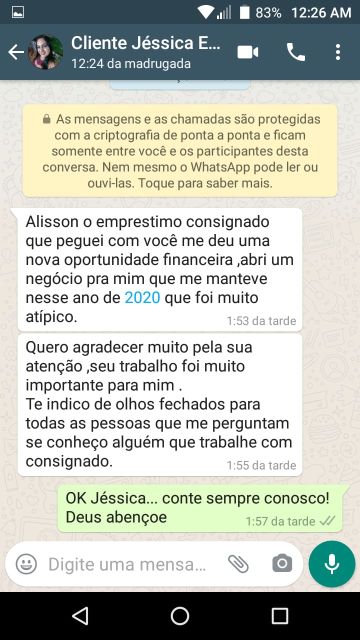This screenshot has width=360, height=640.
Task: Tap the microphone voice message button
Action: point(332,564)
